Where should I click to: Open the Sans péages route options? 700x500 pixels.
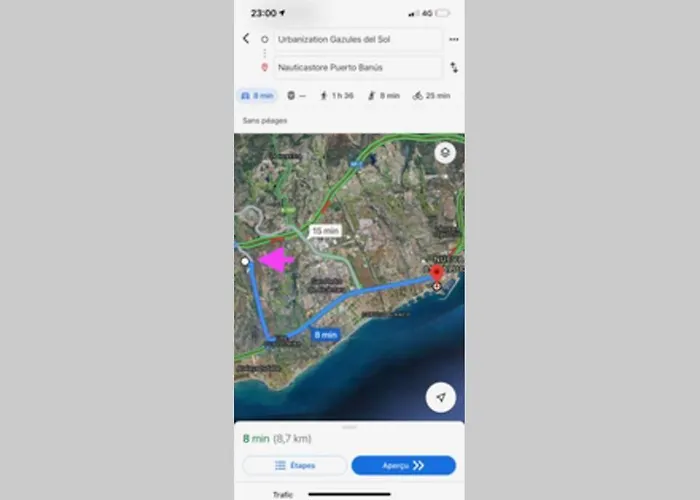pyautogui.click(x=265, y=121)
